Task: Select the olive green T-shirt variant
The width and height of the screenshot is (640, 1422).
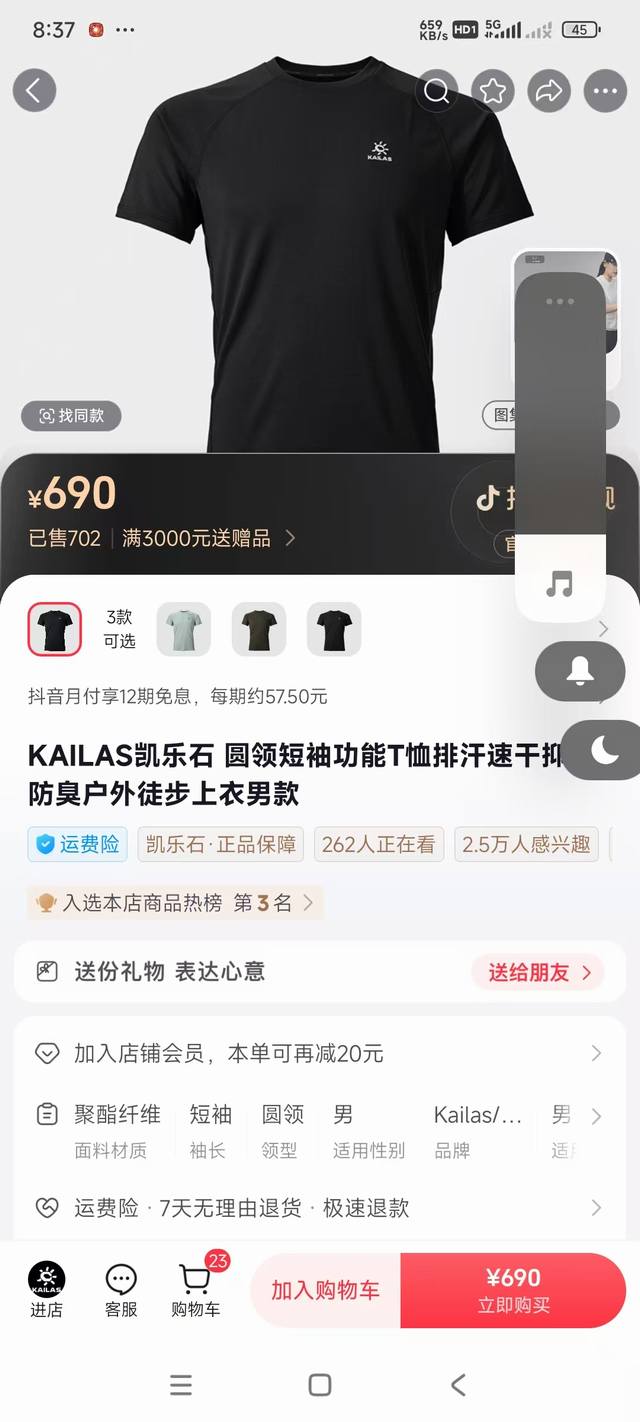Action: tap(259, 629)
